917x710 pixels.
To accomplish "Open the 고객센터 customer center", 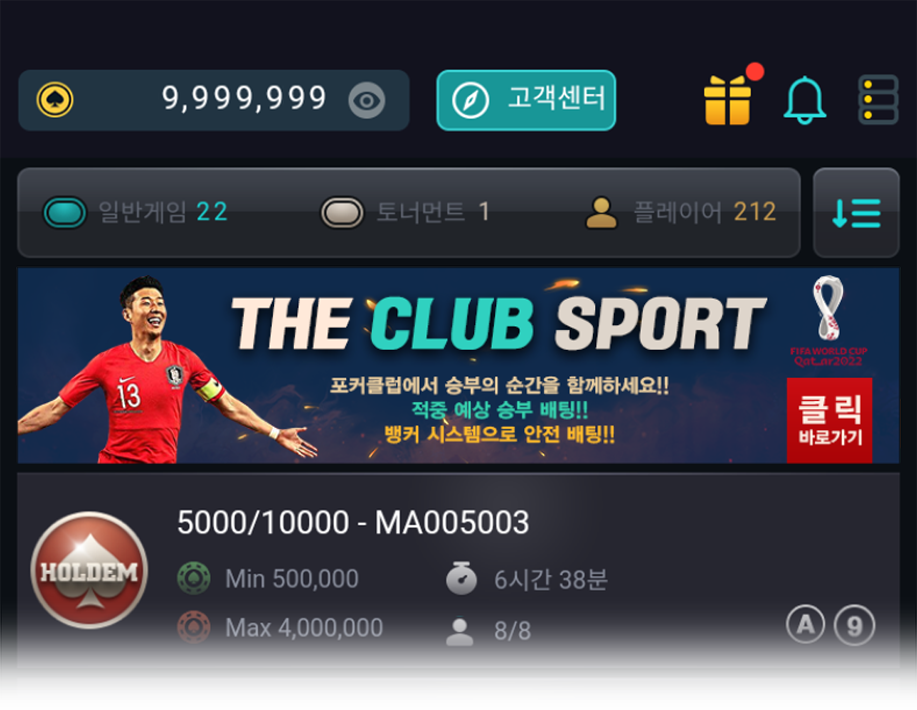I will click(526, 100).
